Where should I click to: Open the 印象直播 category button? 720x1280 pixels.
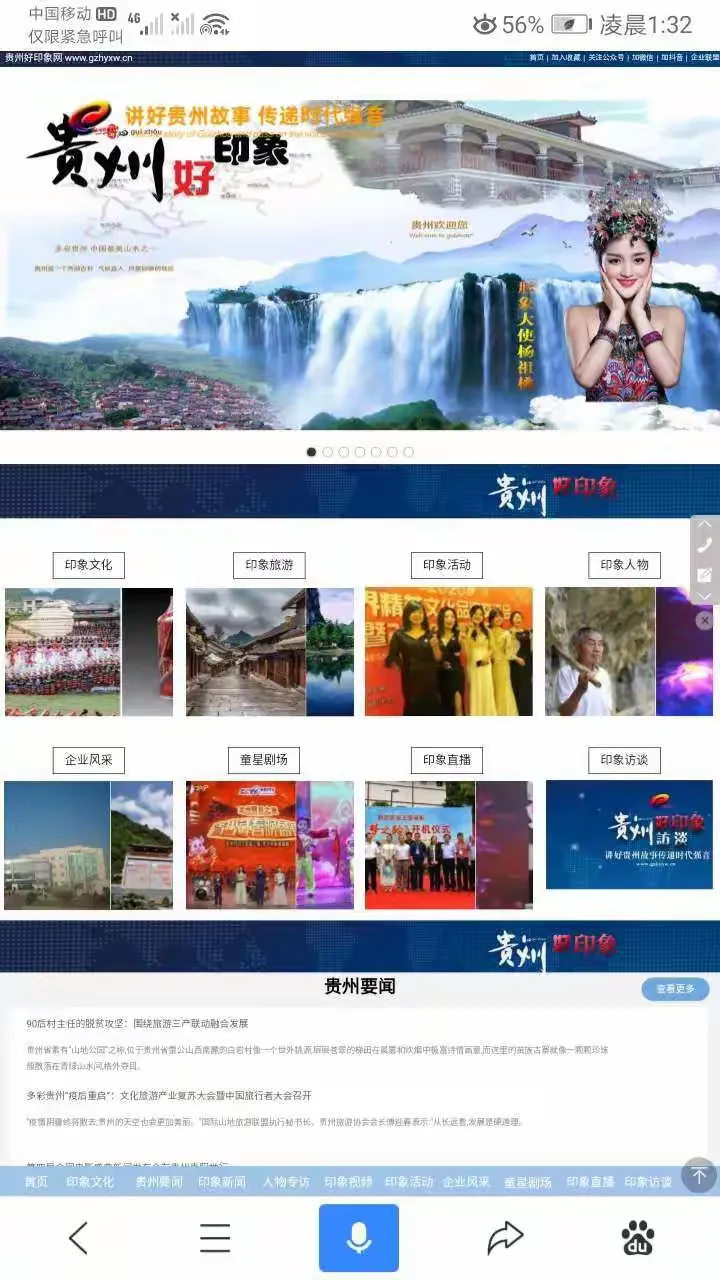click(446, 760)
